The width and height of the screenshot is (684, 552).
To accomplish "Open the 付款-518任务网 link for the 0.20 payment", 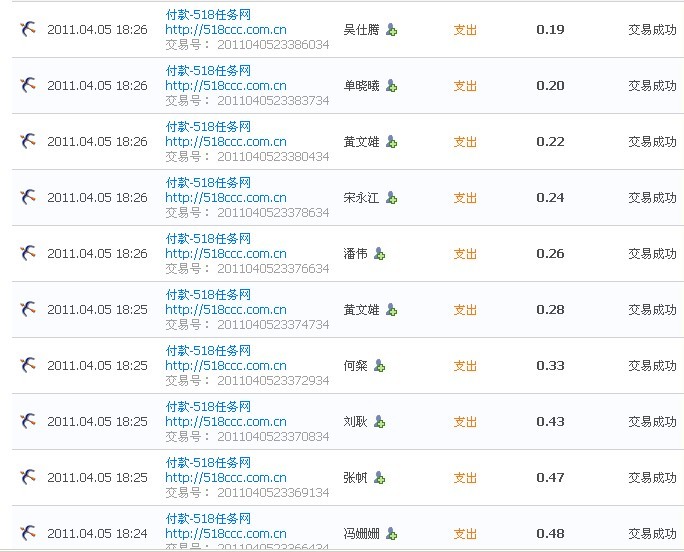I will pyautogui.click(x=208, y=71).
